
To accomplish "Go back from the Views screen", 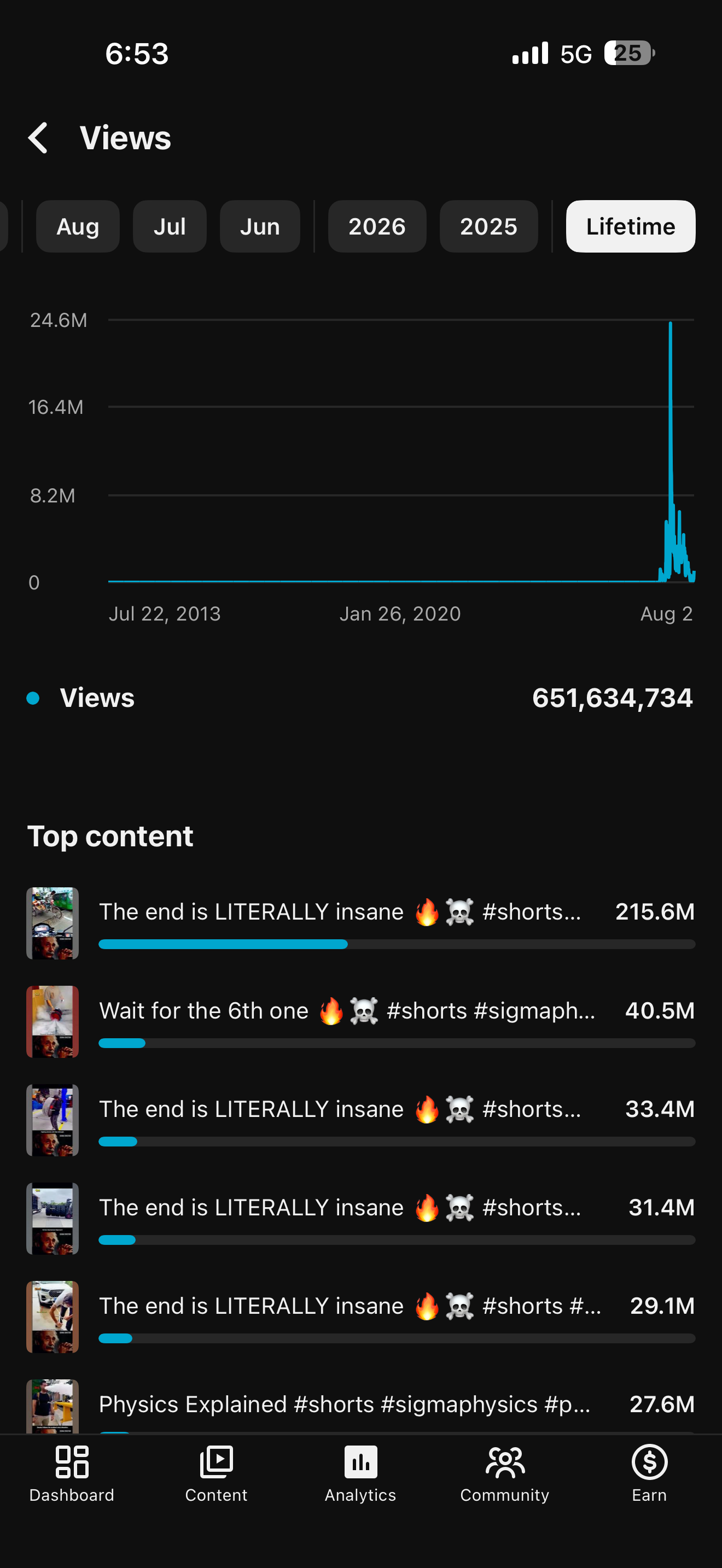I will click(x=38, y=138).
